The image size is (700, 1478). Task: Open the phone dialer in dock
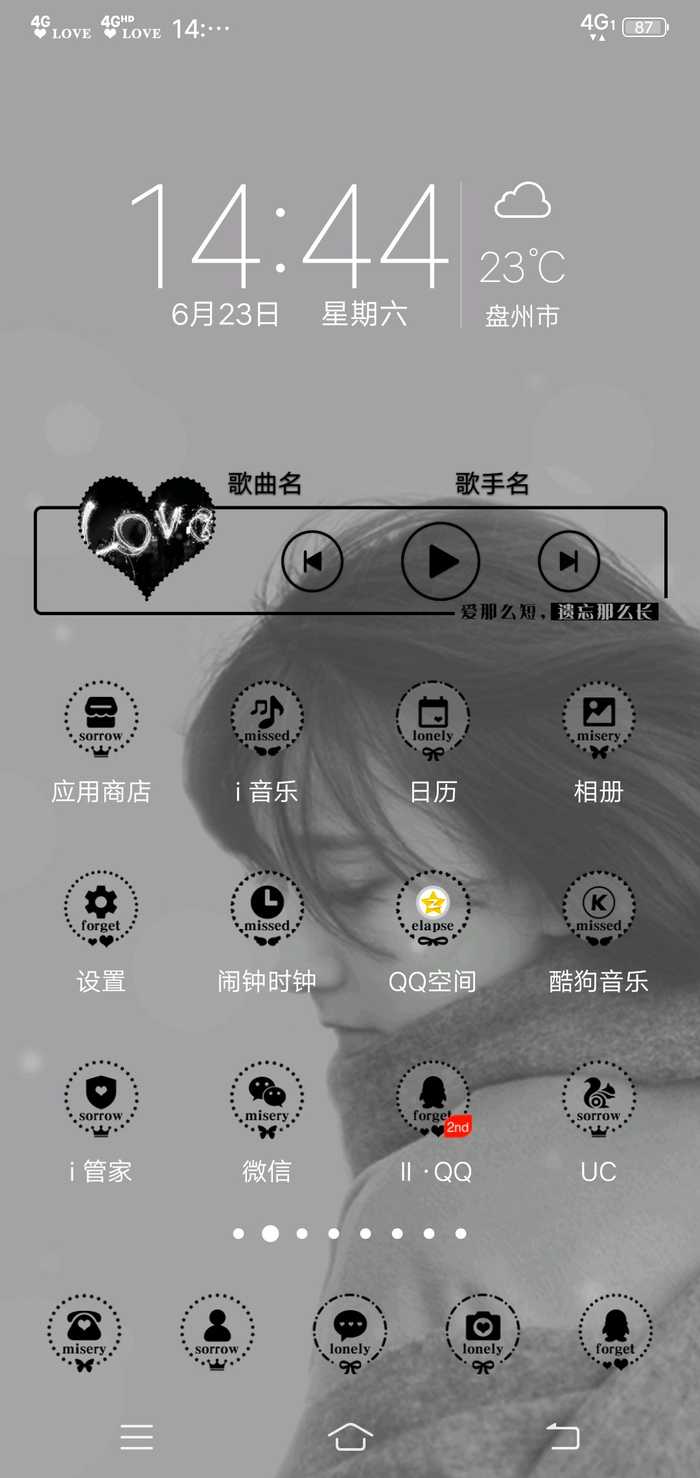pyautogui.click(x=84, y=1332)
